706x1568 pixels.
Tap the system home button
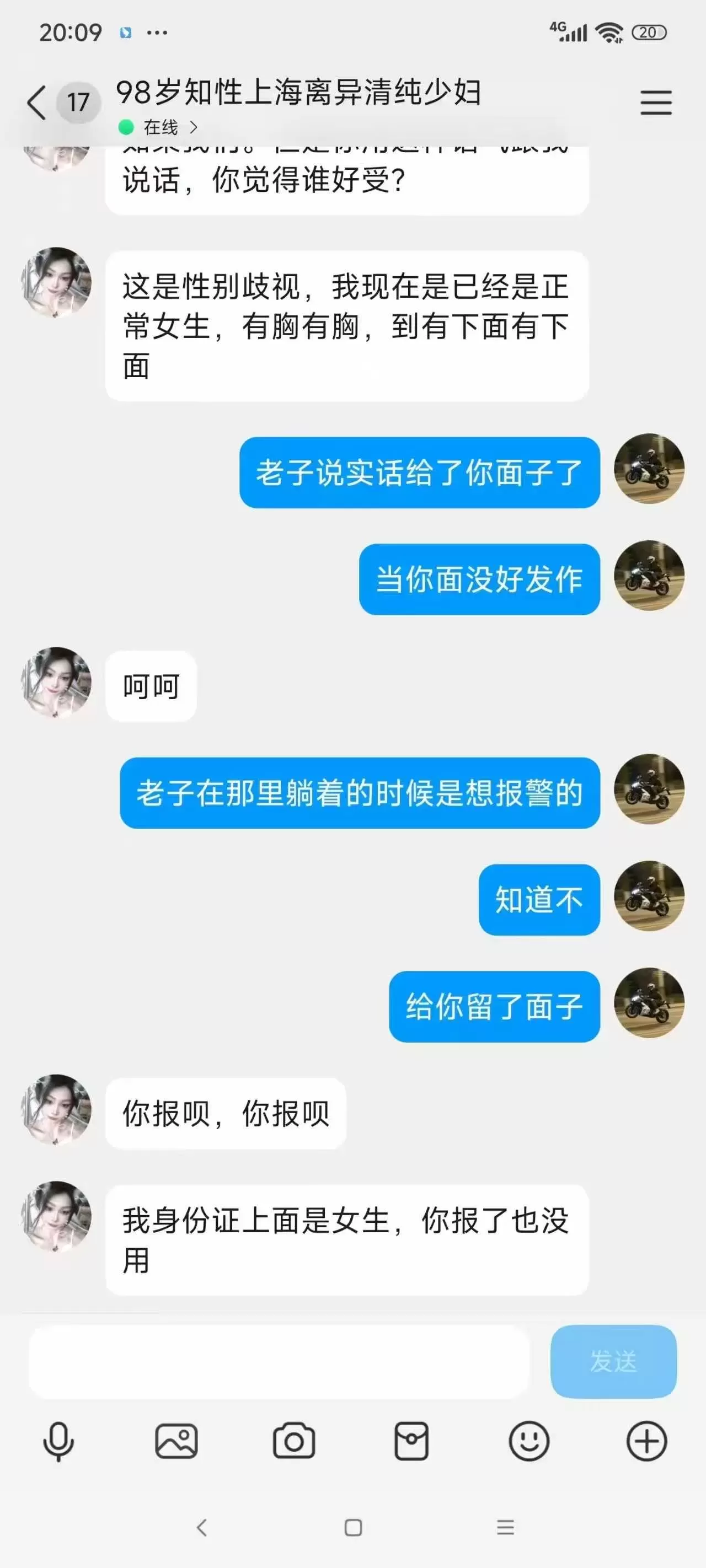tap(354, 1527)
